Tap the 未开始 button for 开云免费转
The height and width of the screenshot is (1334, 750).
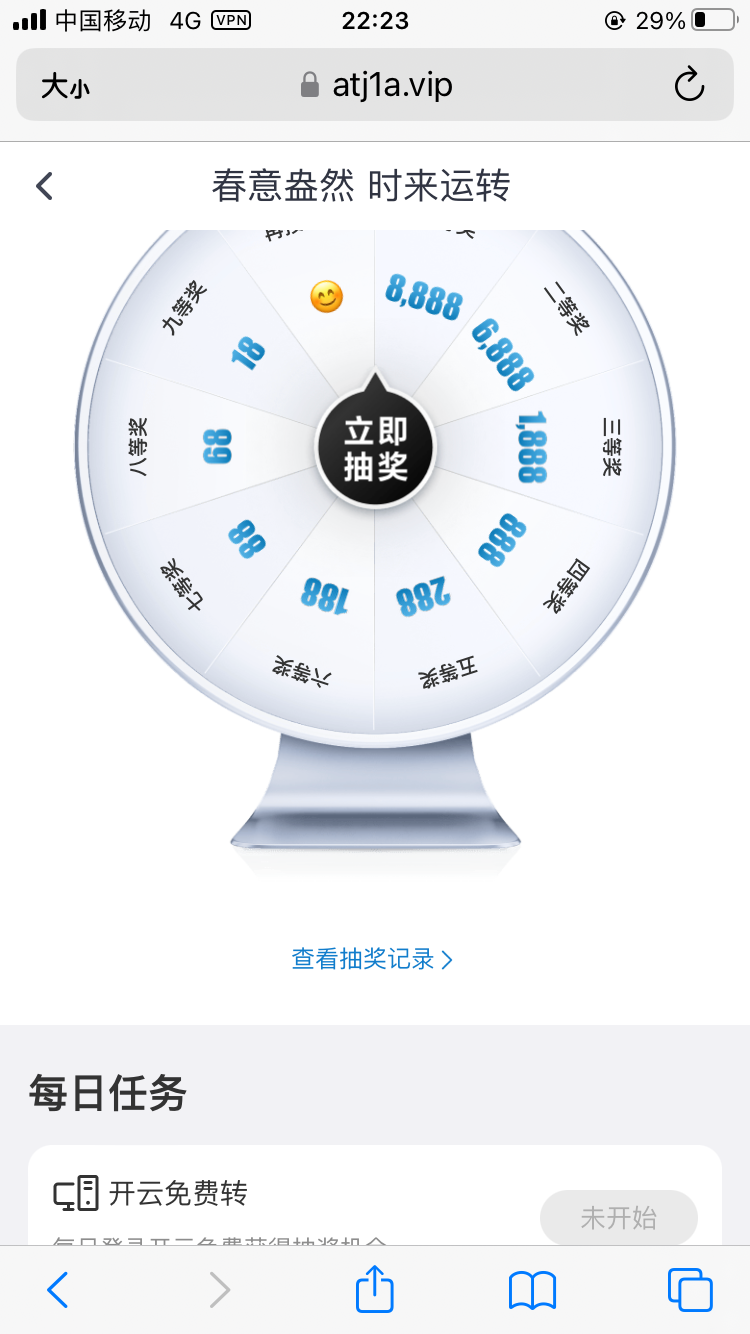618,1218
